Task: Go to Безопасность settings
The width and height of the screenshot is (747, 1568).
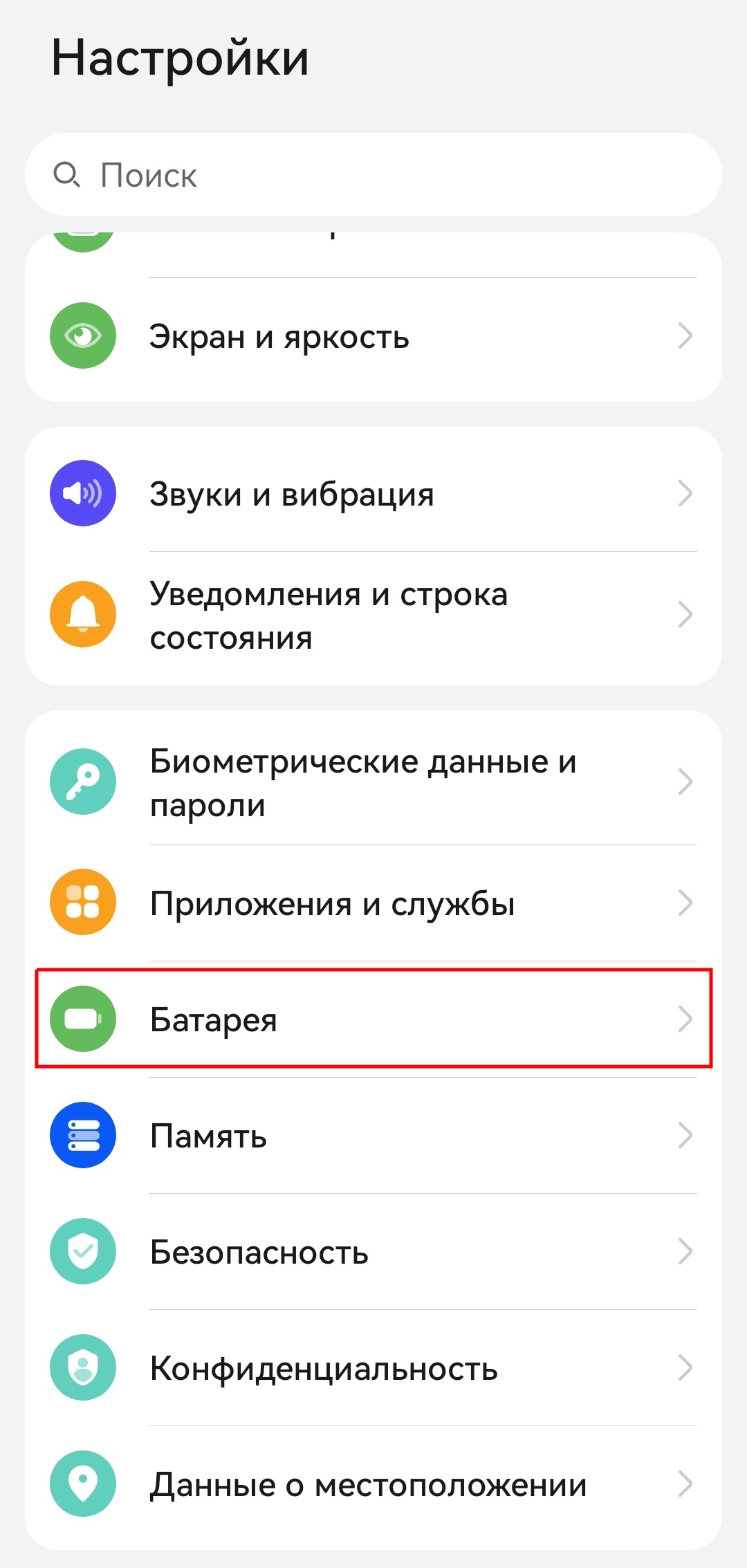Action: click(x=373, y=1251)
